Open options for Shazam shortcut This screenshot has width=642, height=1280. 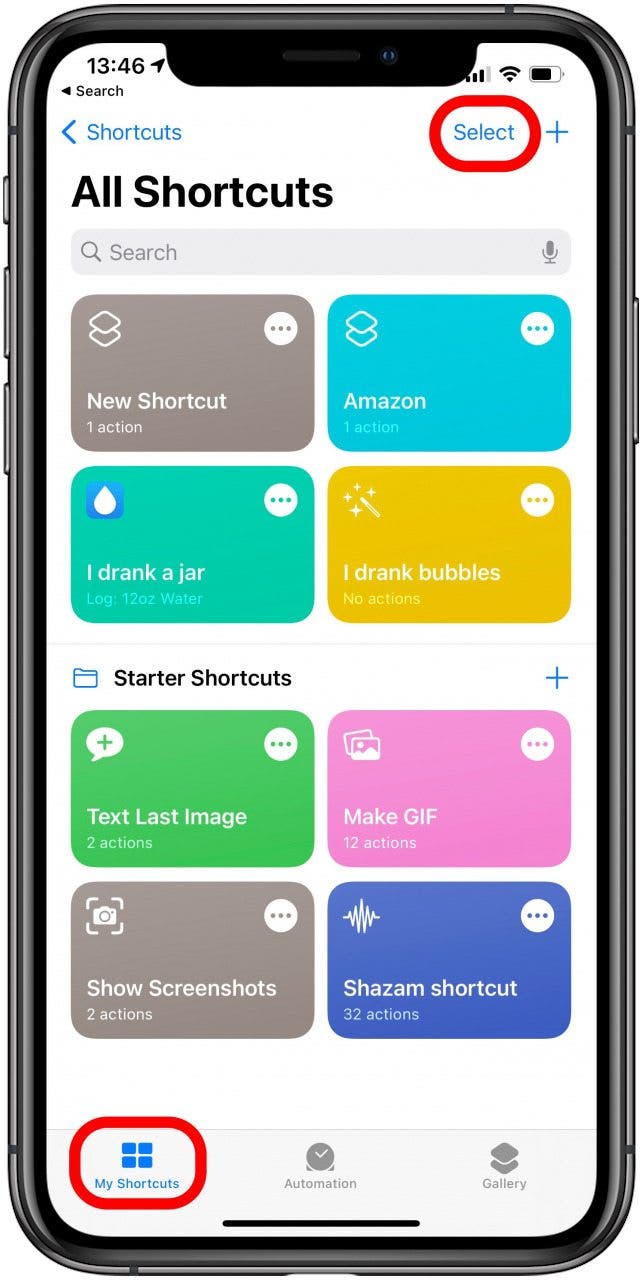538,914
